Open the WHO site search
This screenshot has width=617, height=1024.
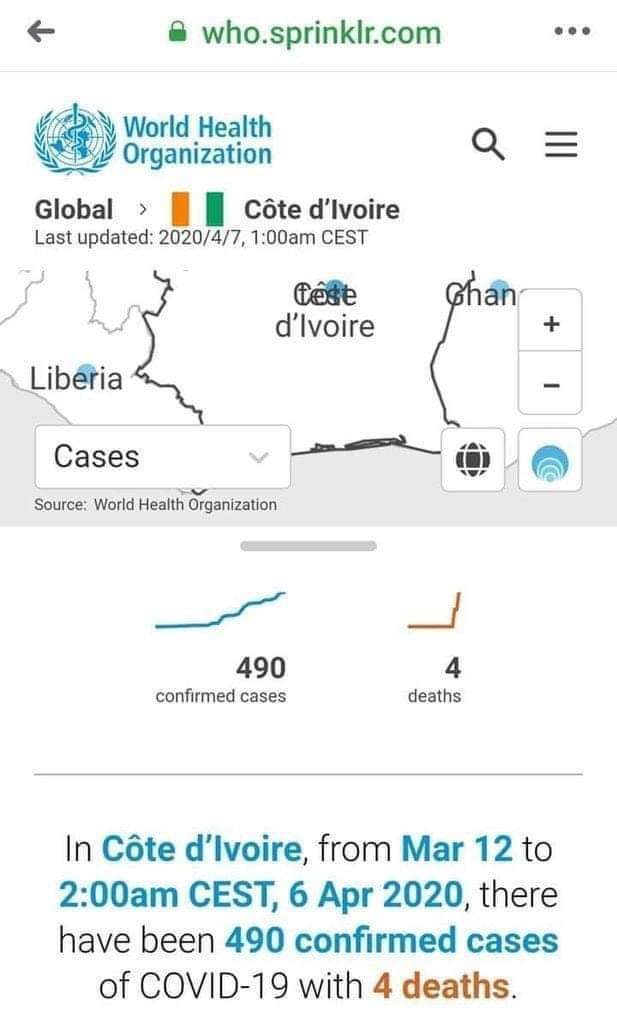[x=487, y=146]
